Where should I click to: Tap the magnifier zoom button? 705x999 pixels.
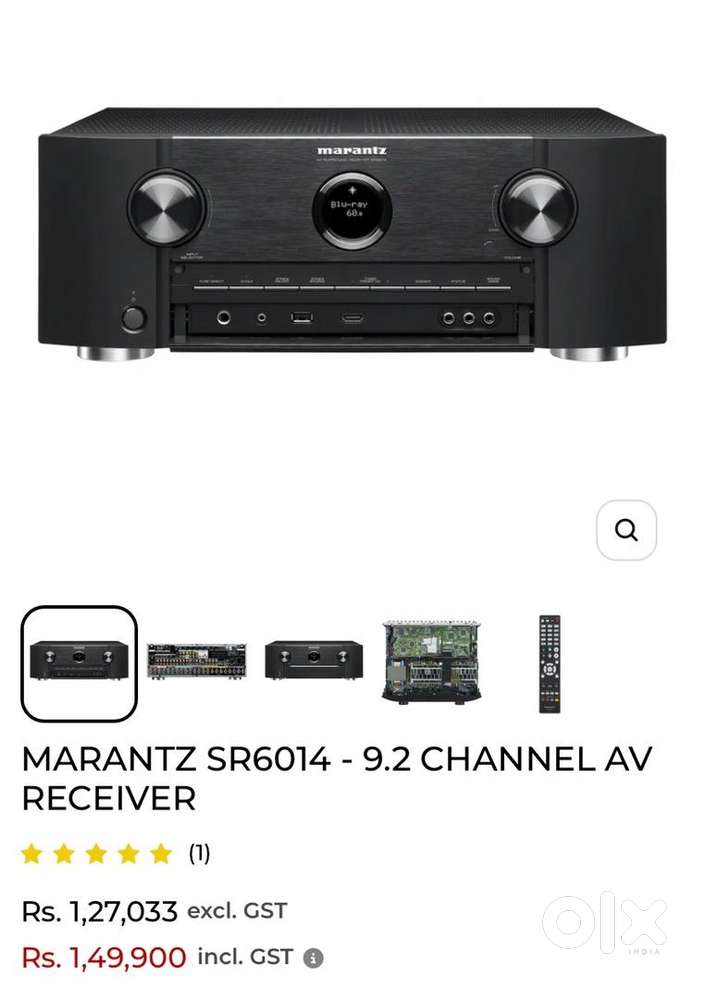pyautogui.click(x=626, y=530)
